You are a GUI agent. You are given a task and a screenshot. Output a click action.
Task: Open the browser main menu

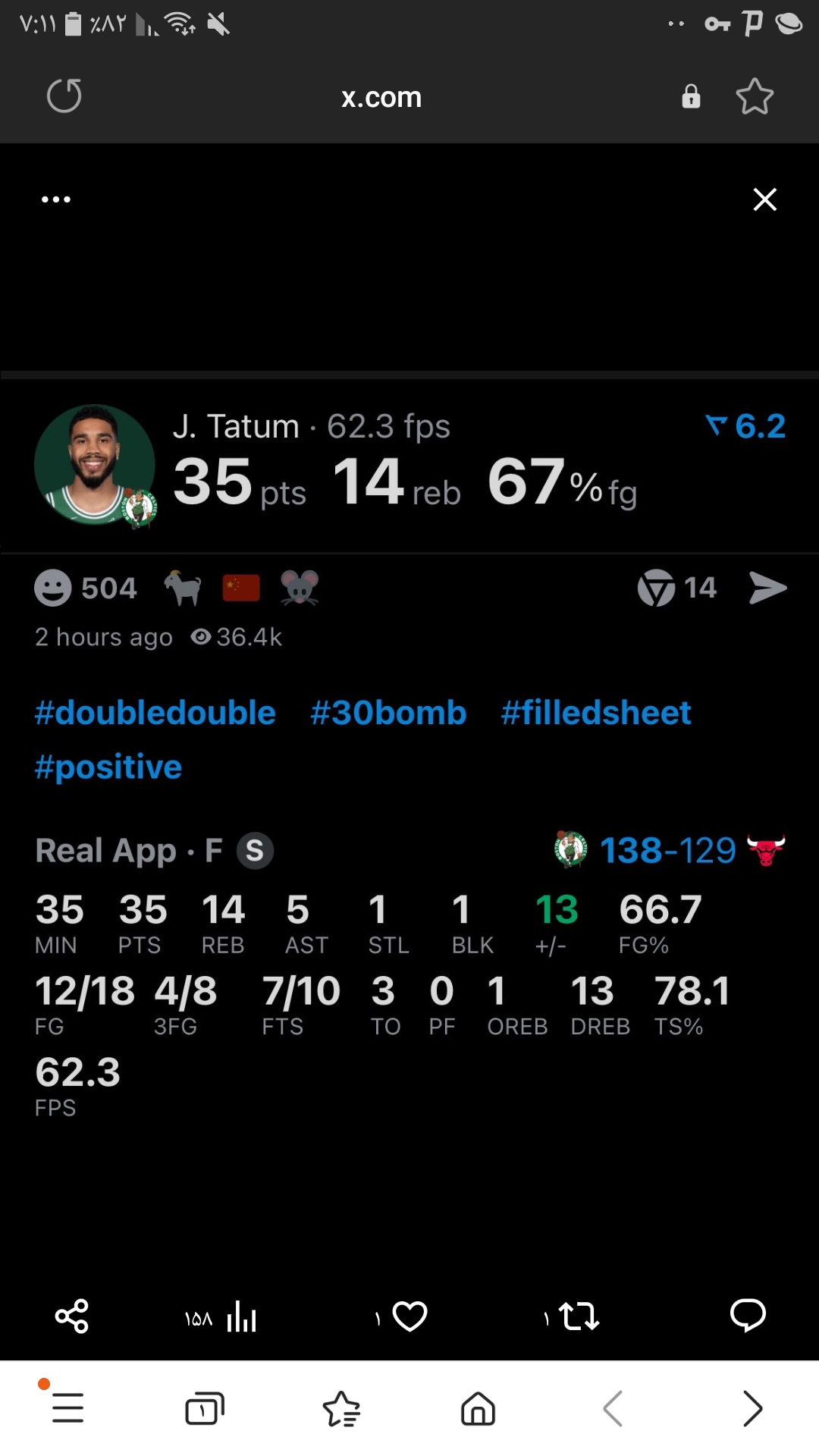(67, 1408)
